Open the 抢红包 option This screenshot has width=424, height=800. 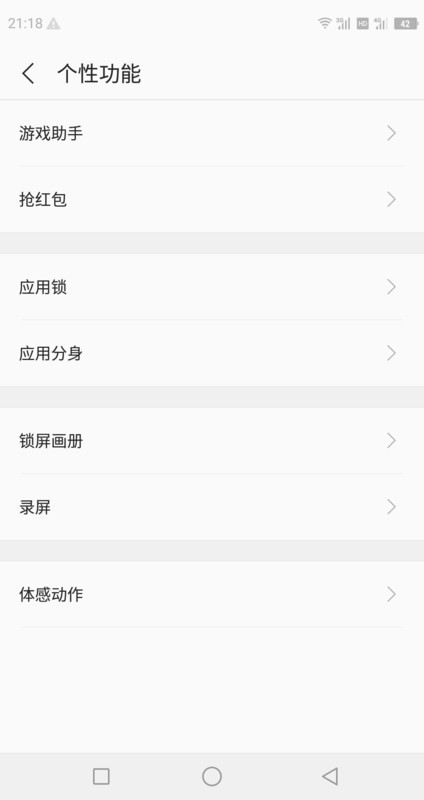pyautogui.click(x=212, y=199)
